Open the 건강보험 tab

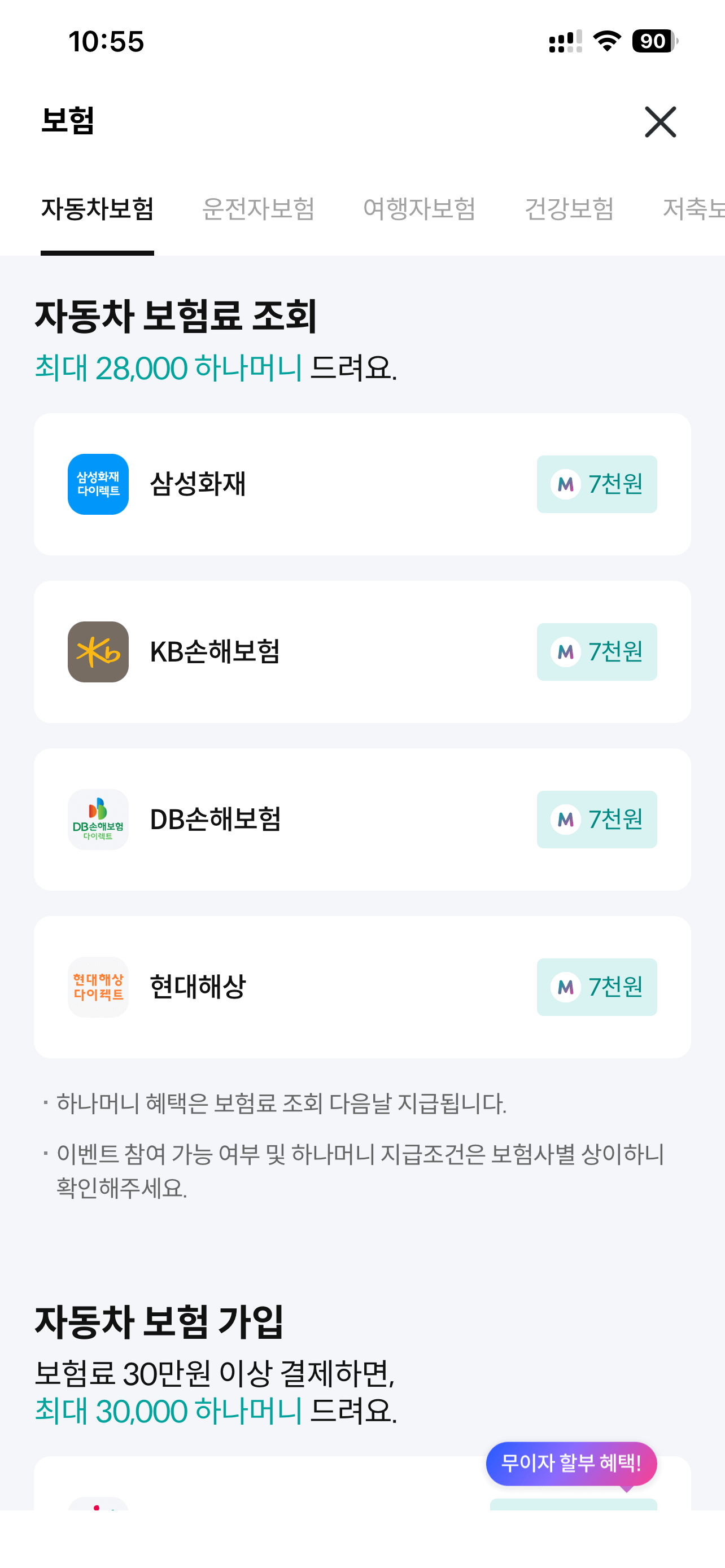tap(569, 209)
